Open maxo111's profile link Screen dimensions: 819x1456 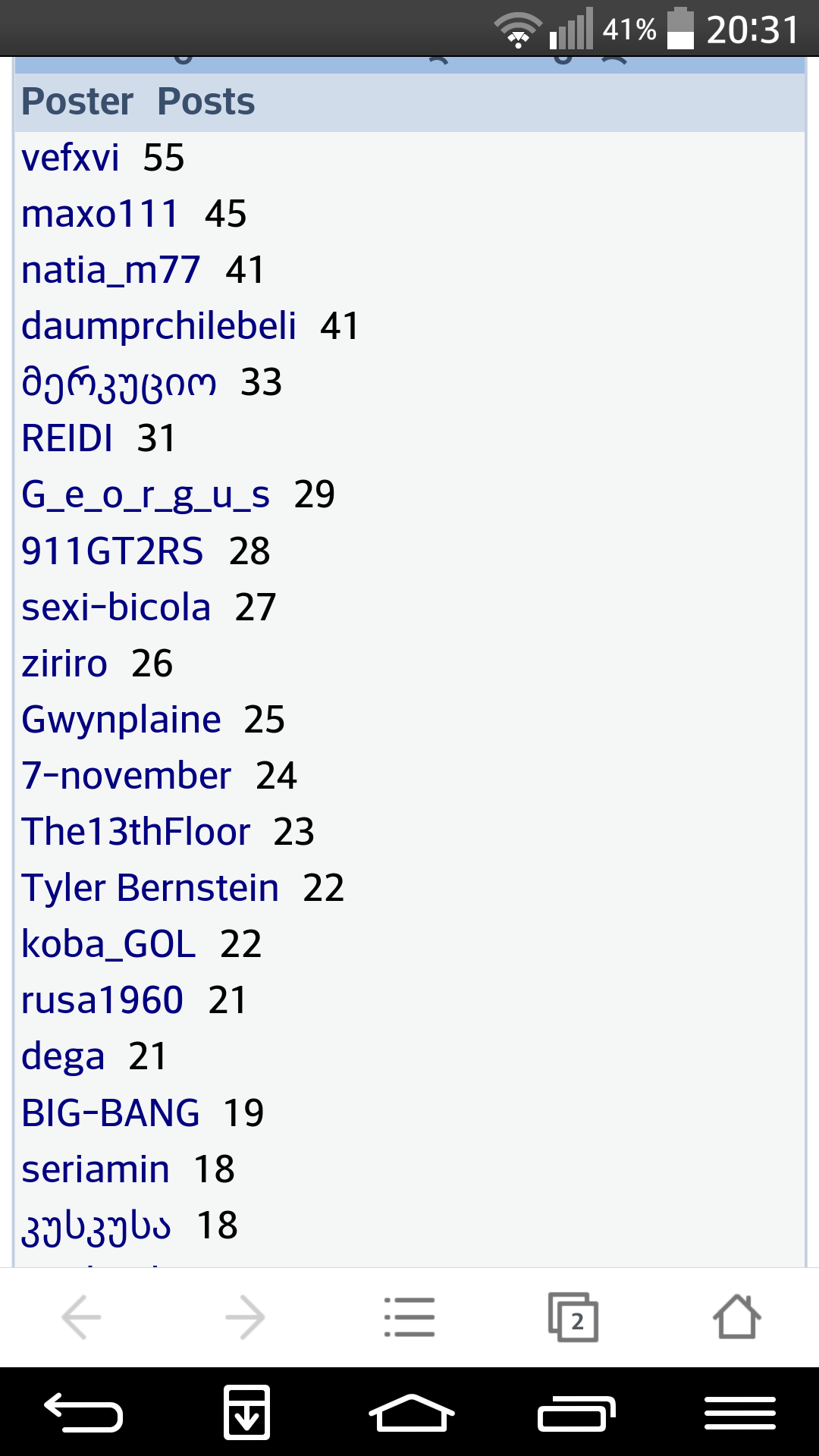pos(100,215)
